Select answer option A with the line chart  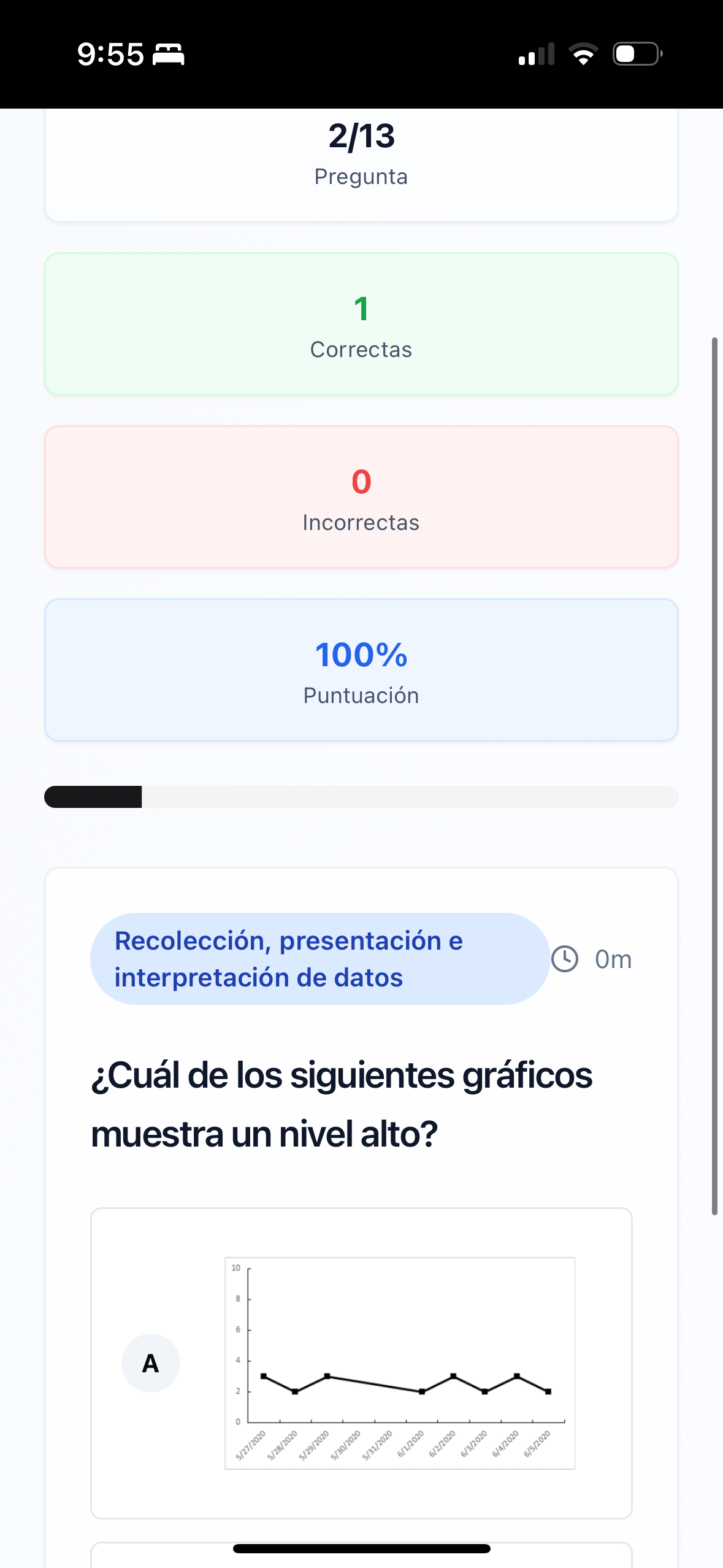tap(361, 1362)
